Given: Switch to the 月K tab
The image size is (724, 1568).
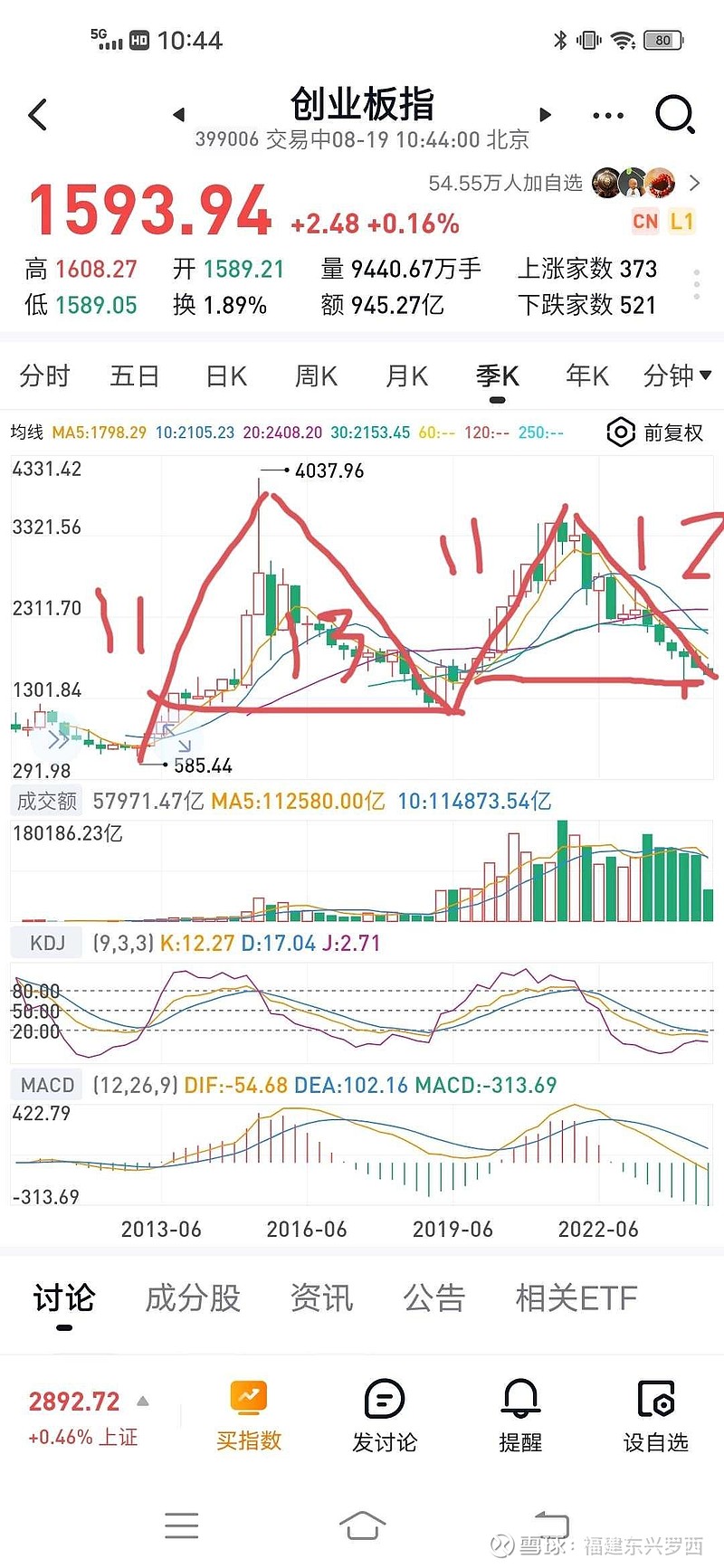Looking at the screenshot, I should click(x=406, y=375).
